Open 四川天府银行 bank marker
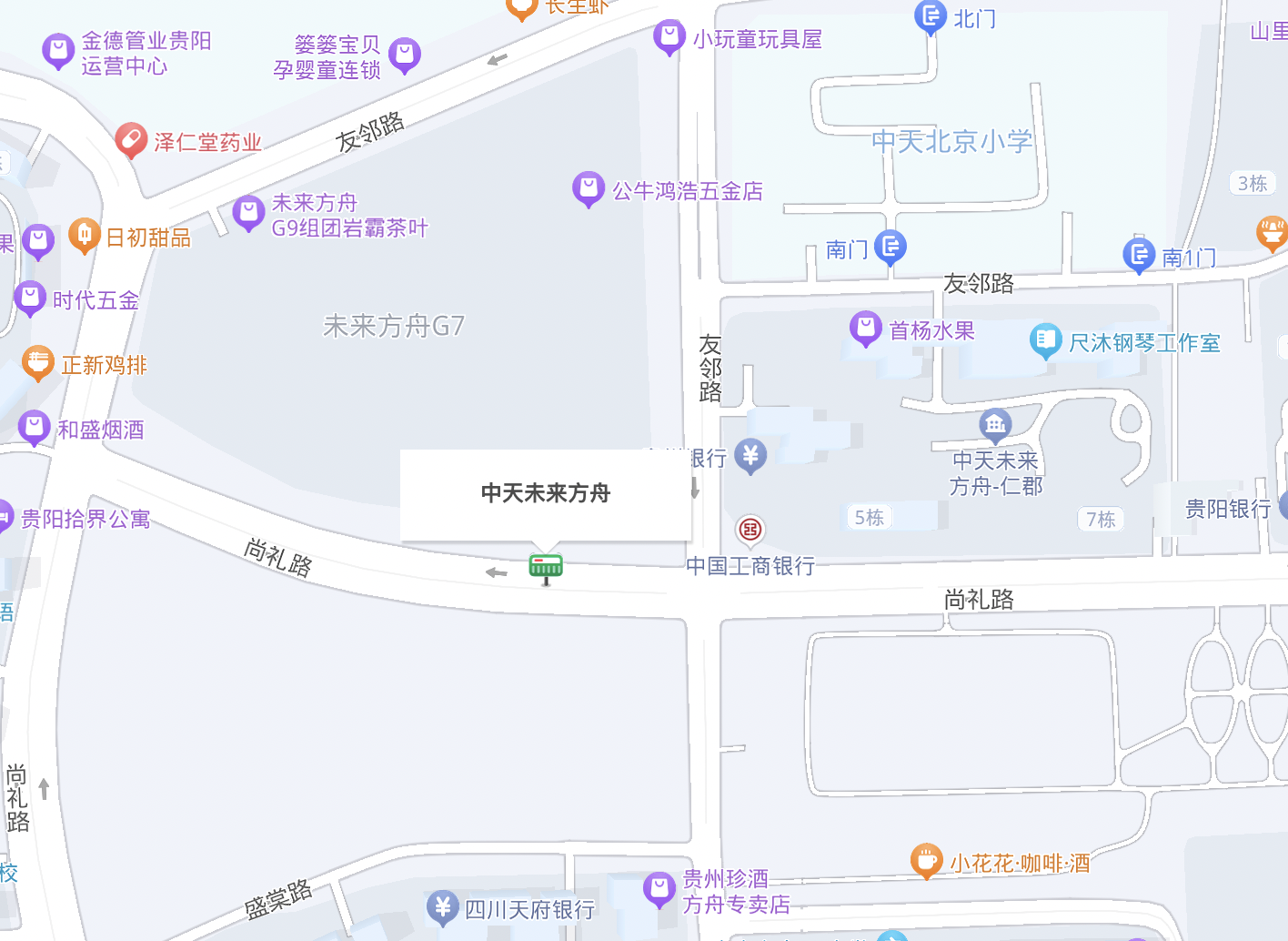Viewport: 1288px width, 941px height. point(443,906)
